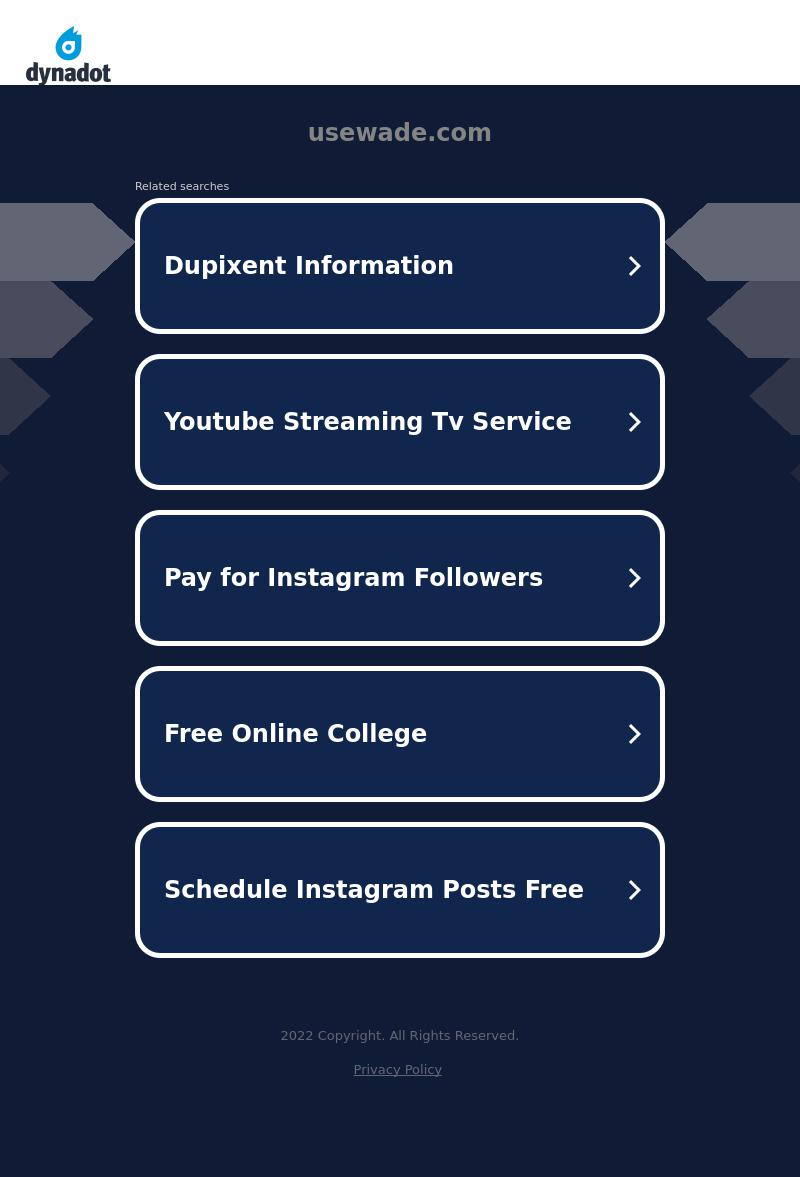Choose the Free Online College search
This screenshot has width=800, height=1177.
pos(399,734)
